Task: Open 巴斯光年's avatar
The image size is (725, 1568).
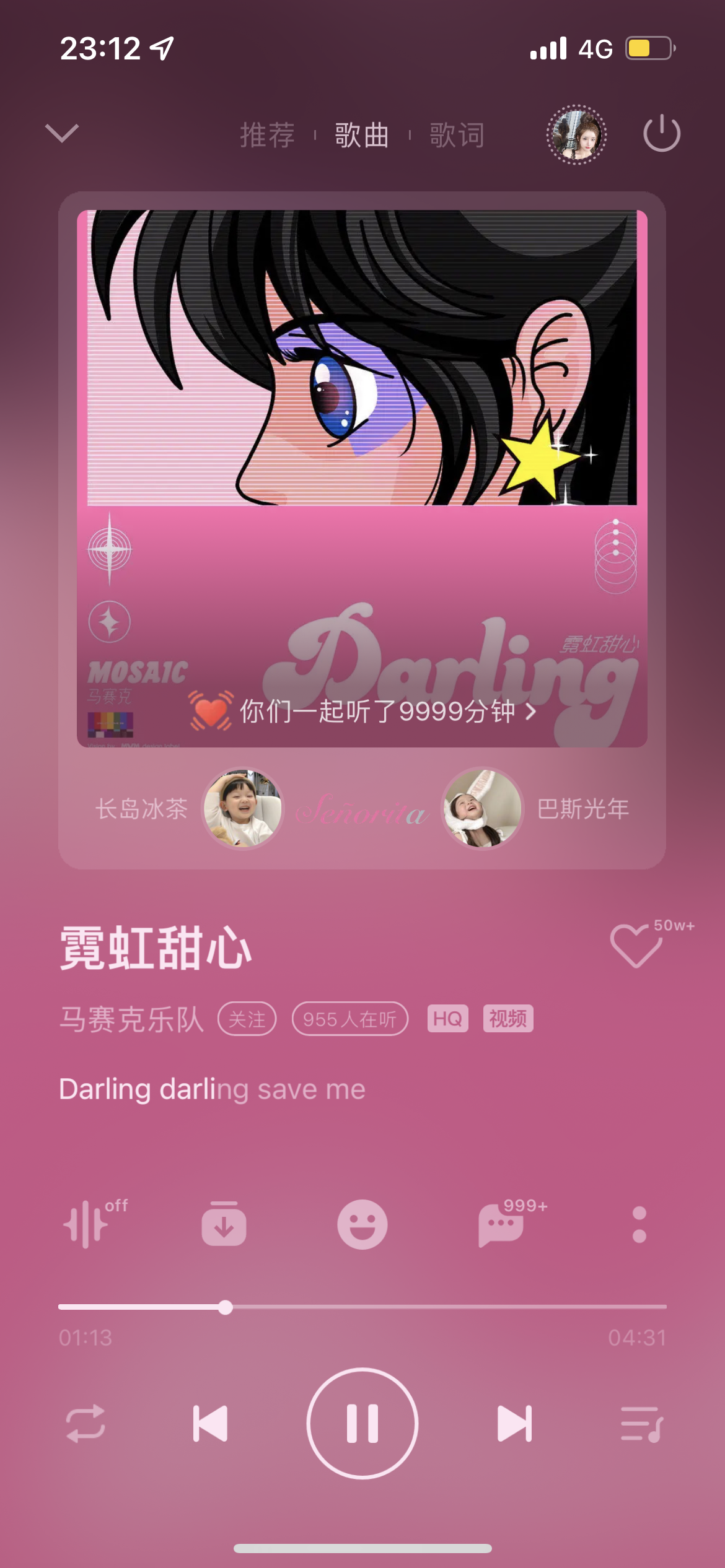Action: (482, 808)
